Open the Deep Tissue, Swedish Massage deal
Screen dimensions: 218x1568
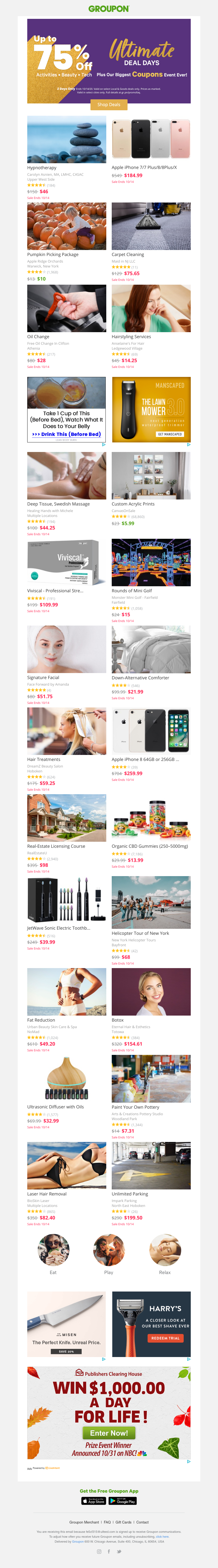[x=66, y=476]
